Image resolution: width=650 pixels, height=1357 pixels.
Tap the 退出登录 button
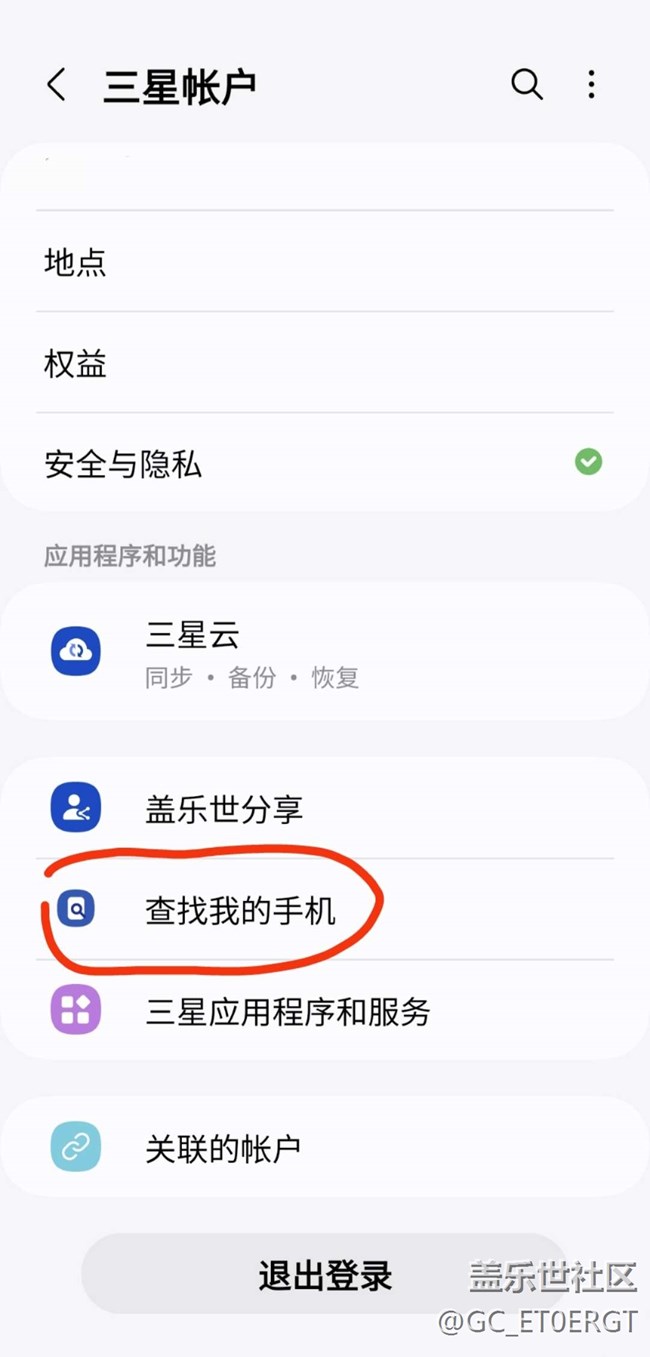(324, 1275)
